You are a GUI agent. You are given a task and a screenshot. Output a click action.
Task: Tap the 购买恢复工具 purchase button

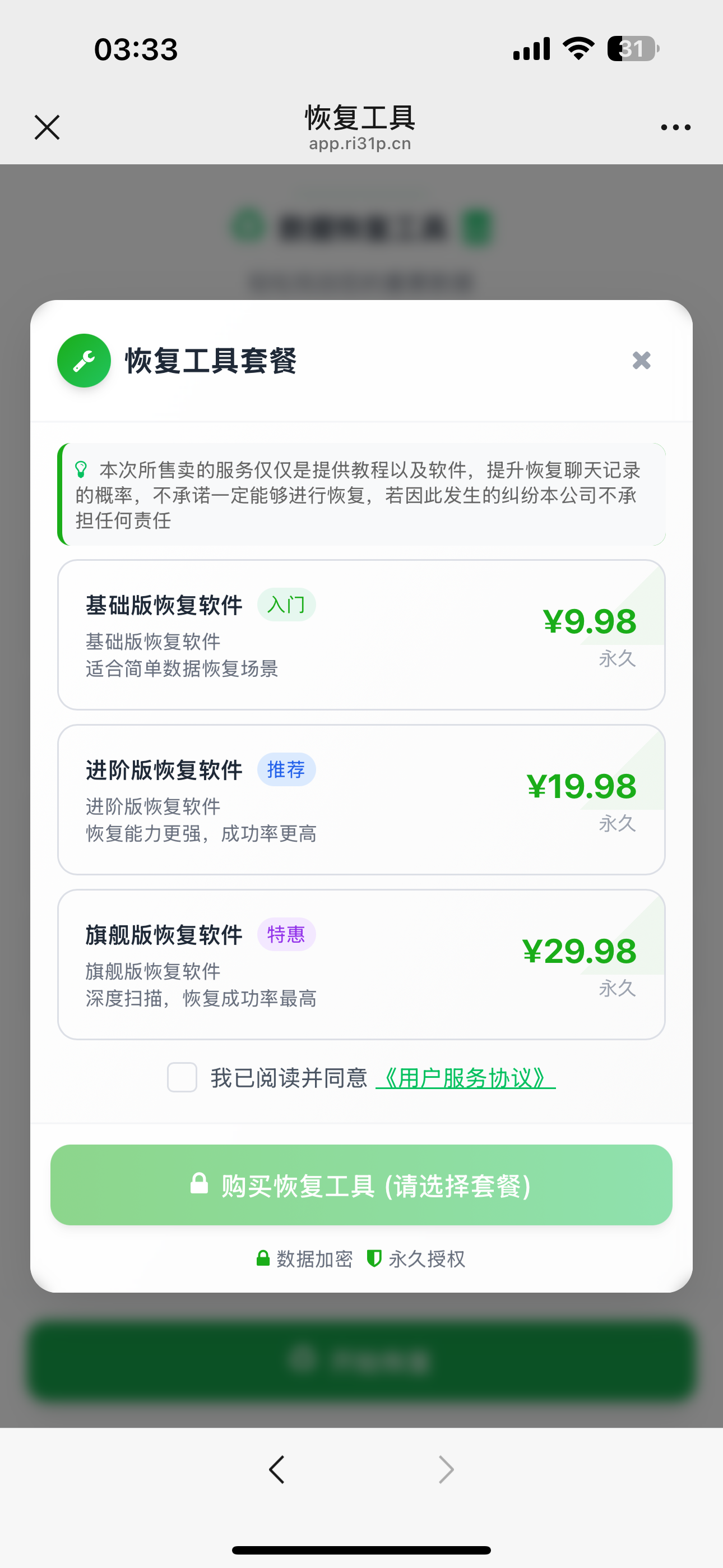(x=361, y=1184)
